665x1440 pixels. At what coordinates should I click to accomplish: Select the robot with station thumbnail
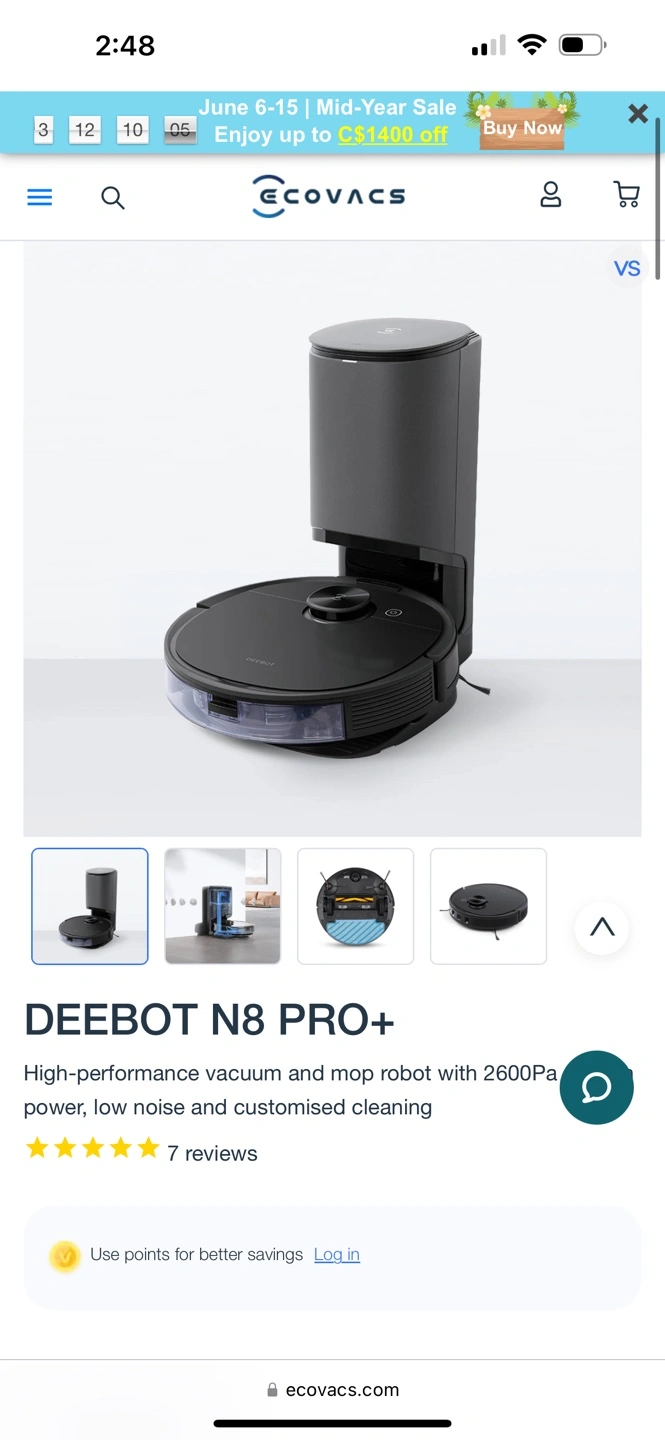[90, 906]
